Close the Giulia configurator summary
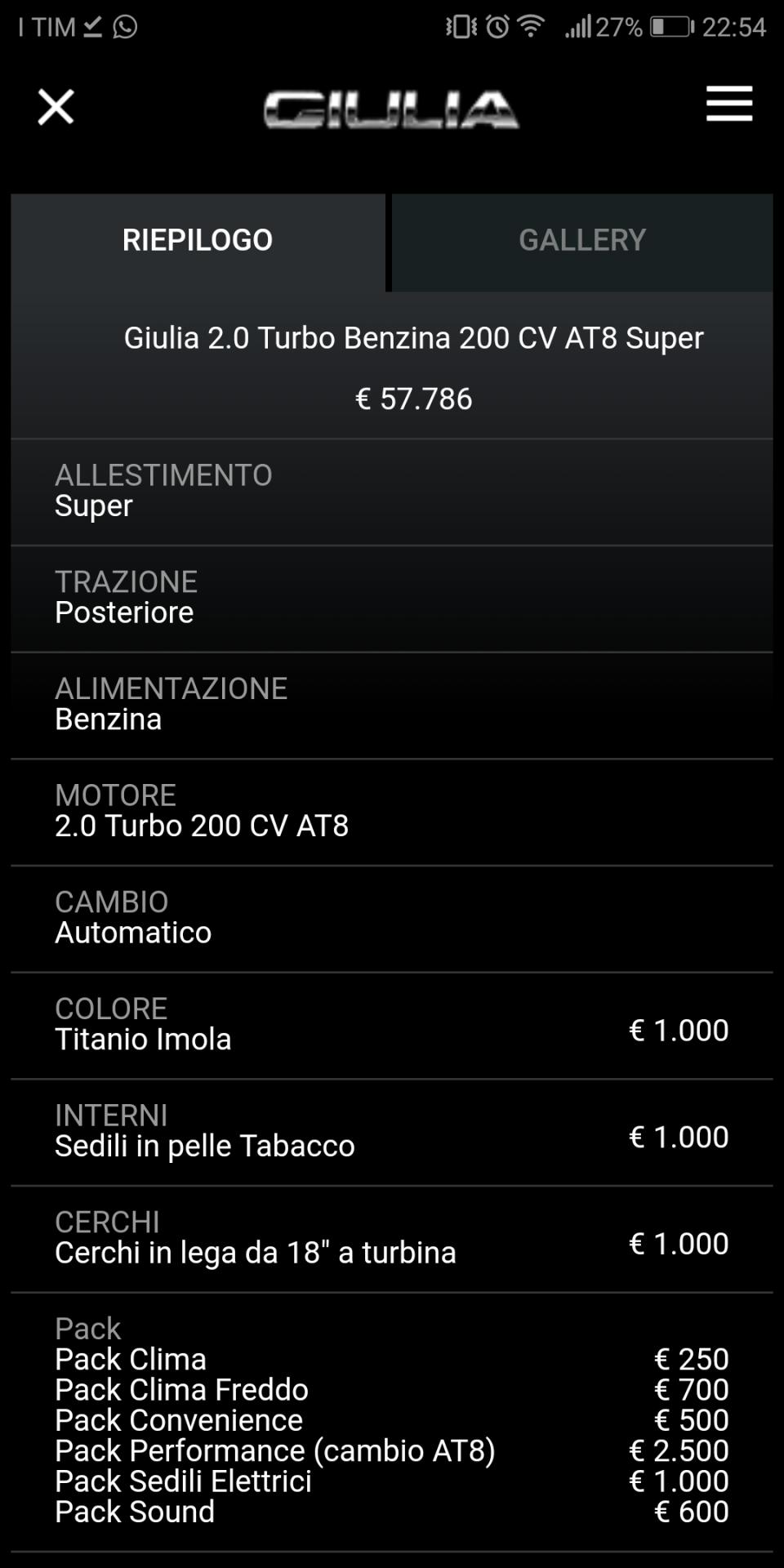Viewport: 784px width, 1568px height. [x=56, y=107]
